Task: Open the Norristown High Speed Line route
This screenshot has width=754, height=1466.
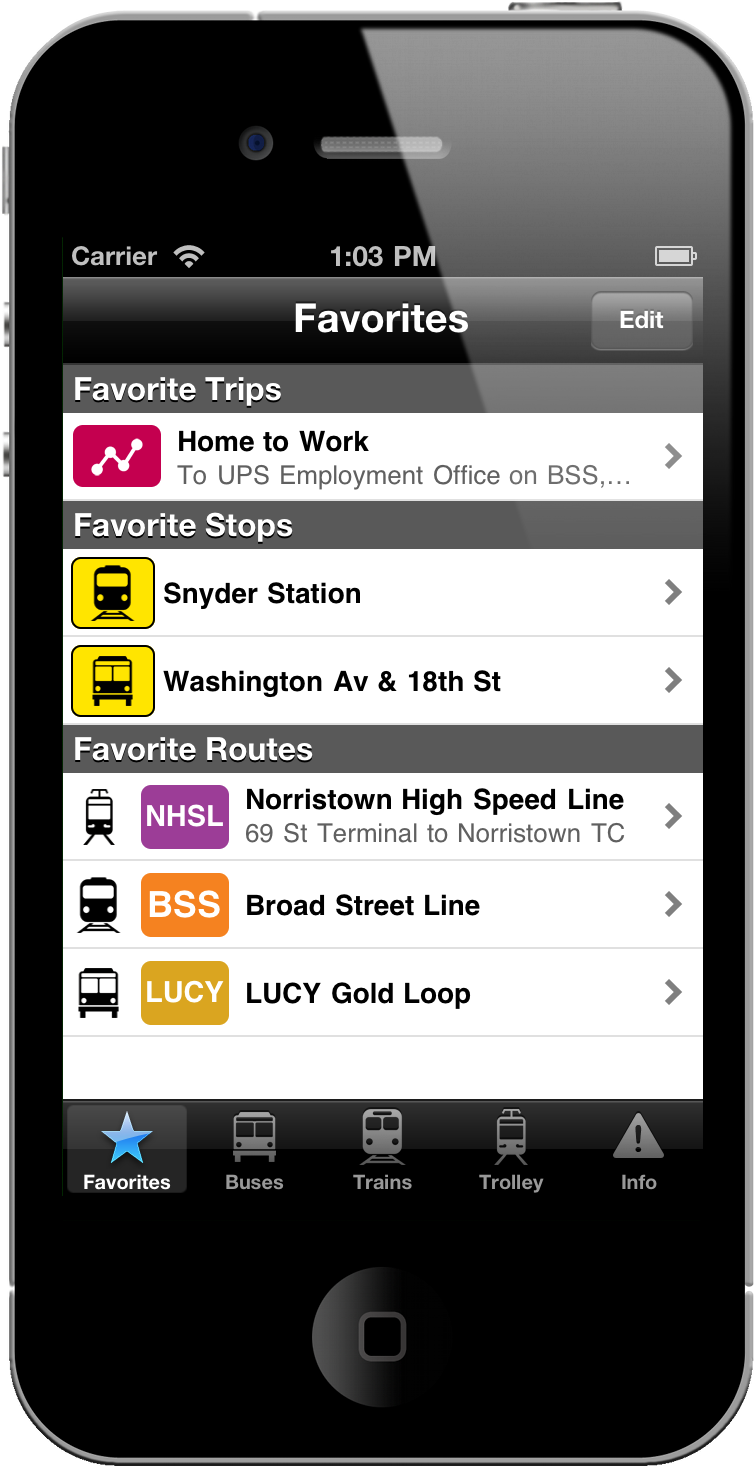Action: pos(383,817)
